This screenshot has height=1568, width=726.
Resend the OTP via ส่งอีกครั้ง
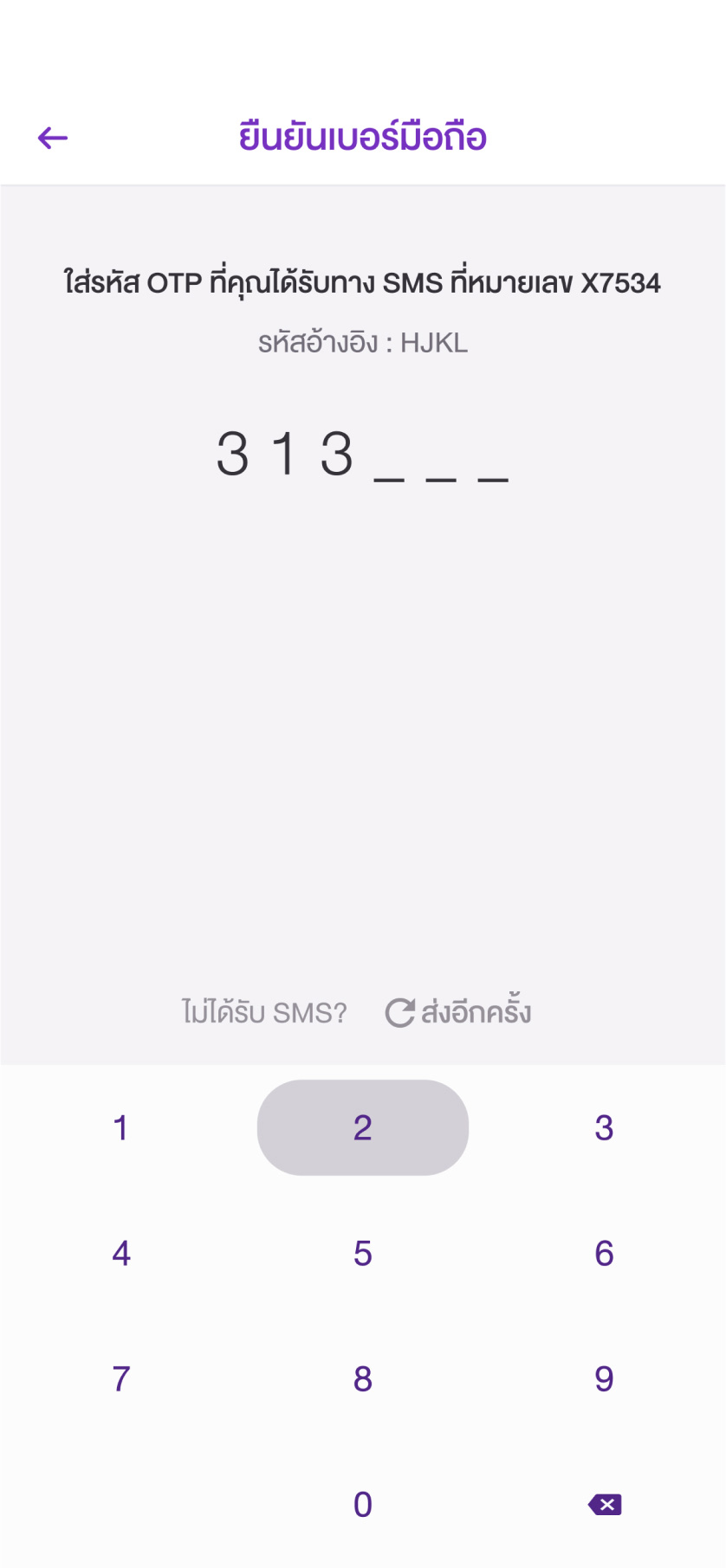[x=458, y=1011]
